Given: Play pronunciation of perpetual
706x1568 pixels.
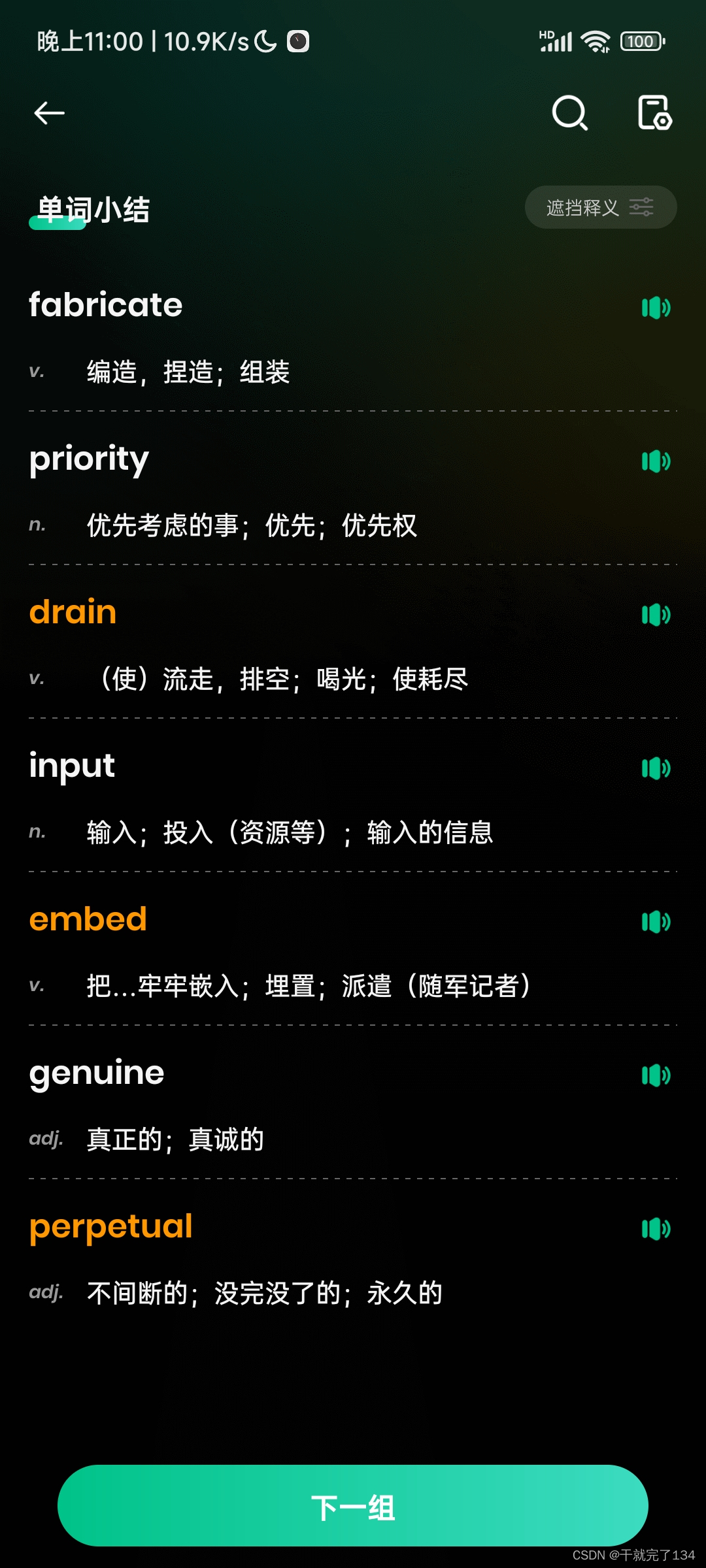Looking at the screenshot, I should 656,1229.
